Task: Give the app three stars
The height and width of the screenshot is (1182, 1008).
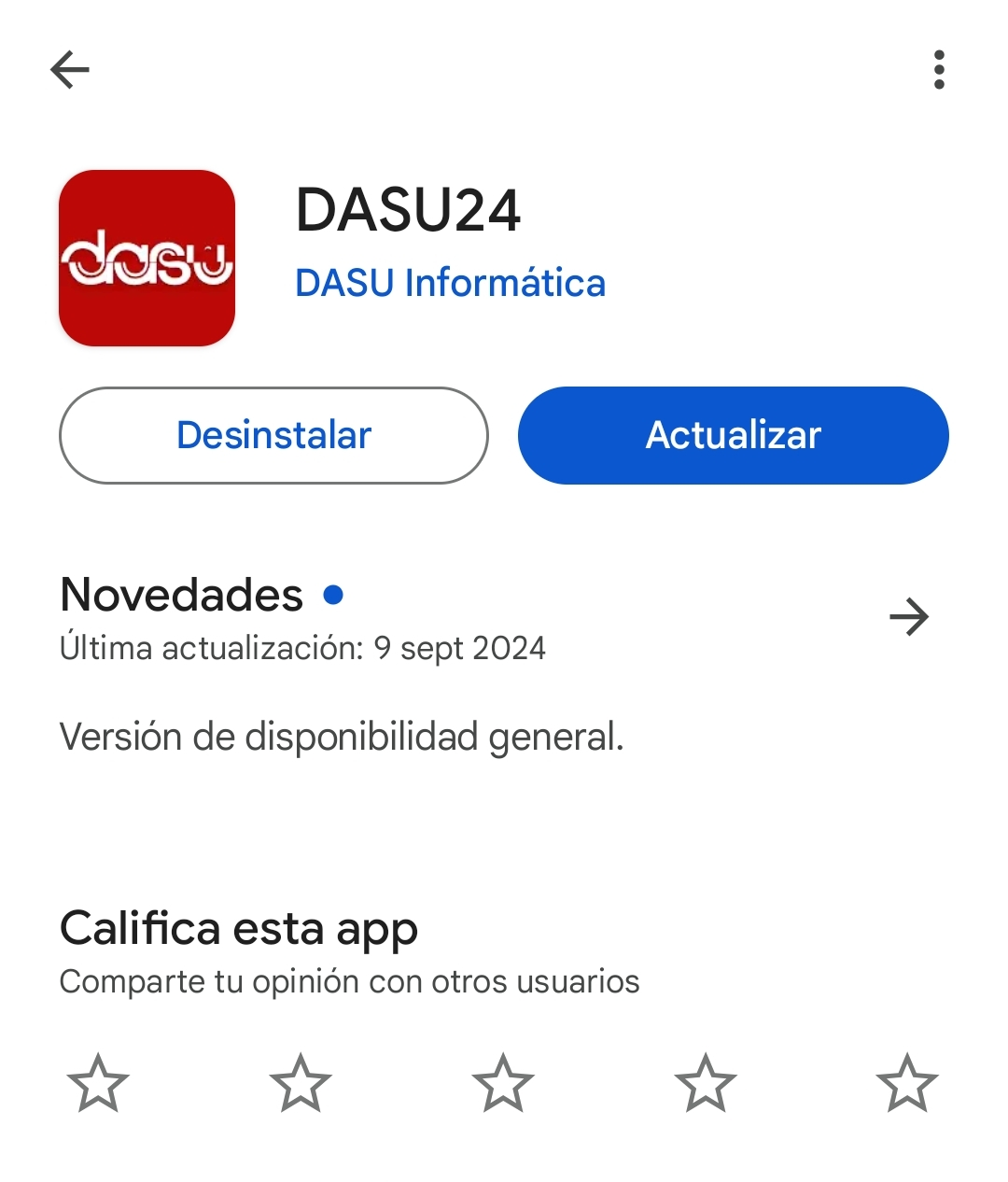Action: tap(503, 1083)
